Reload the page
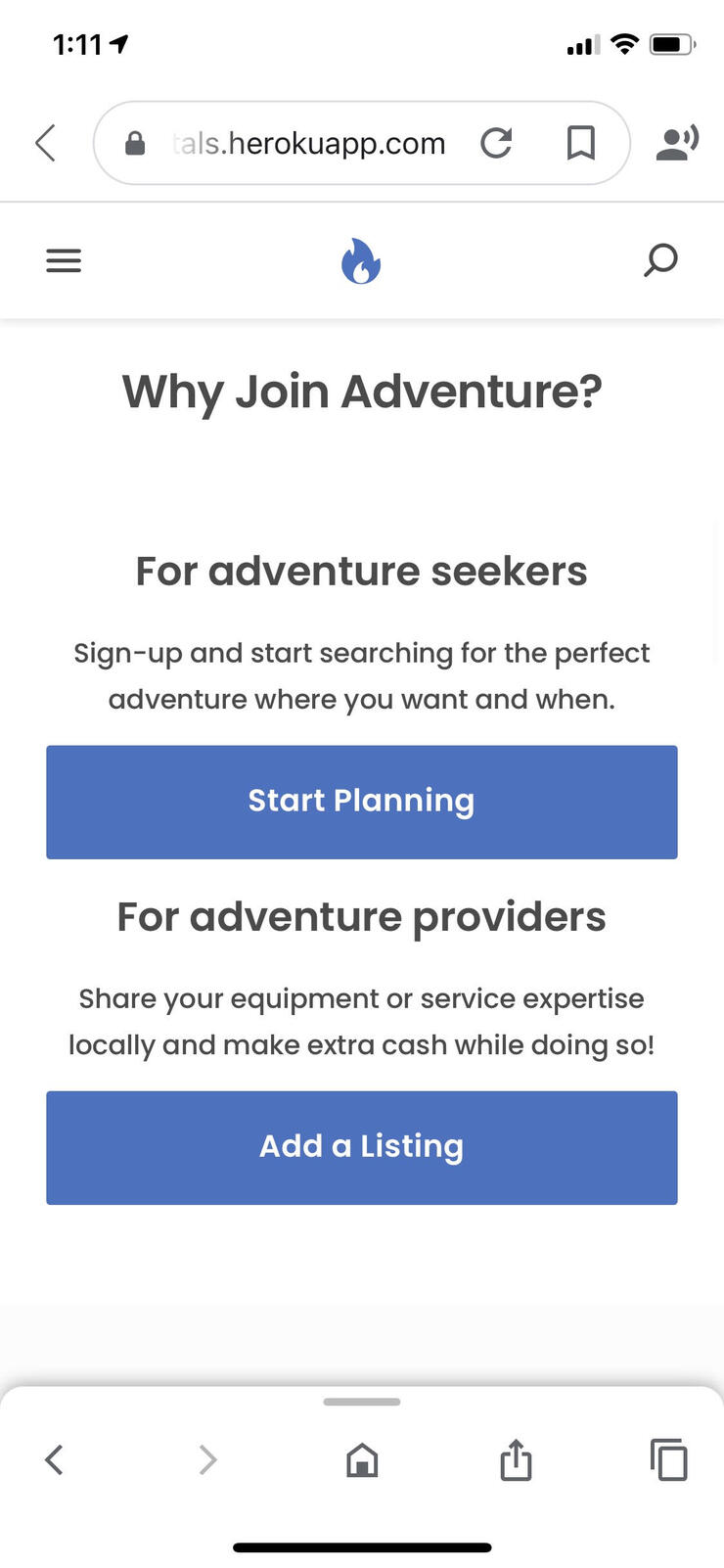 pyautogui.click(x=497, y=143)
